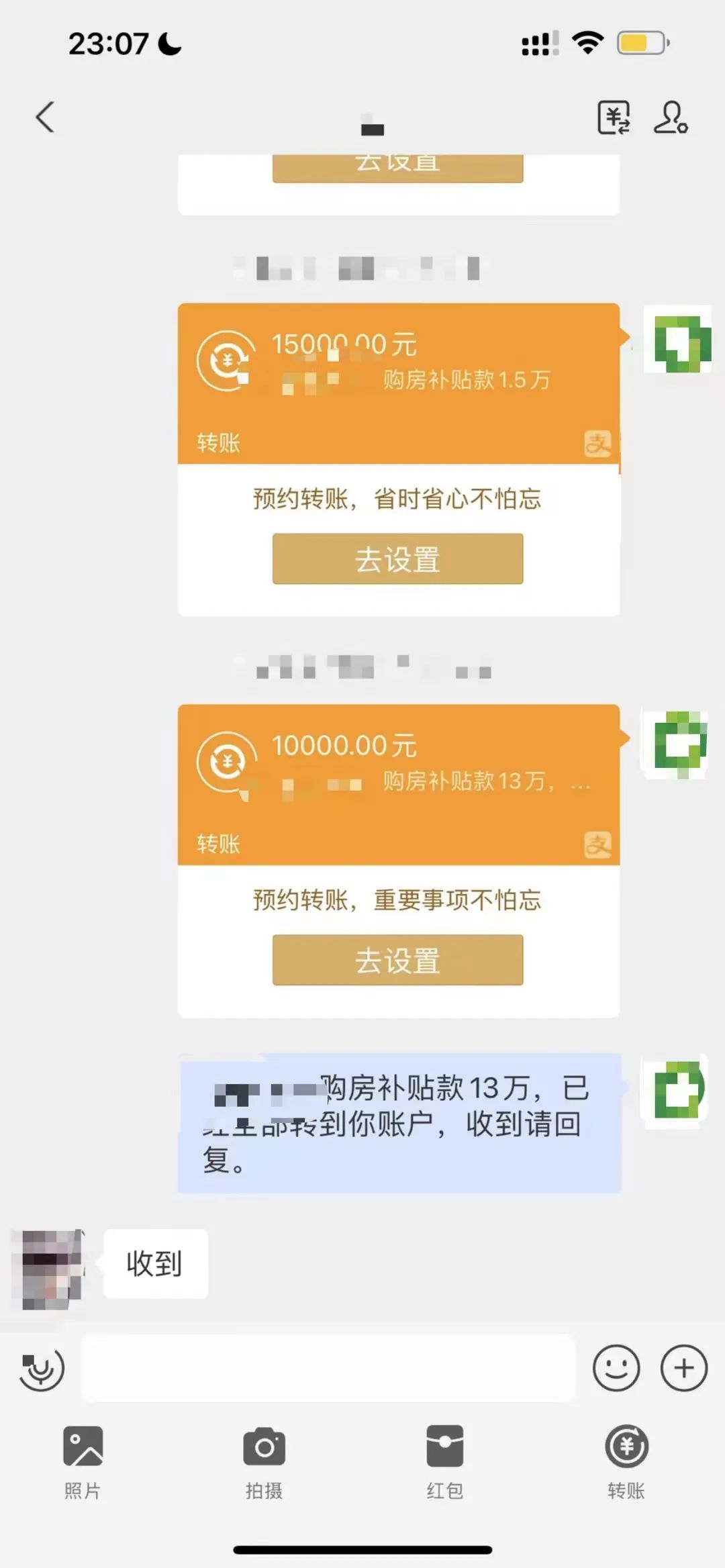The width and height of the screenshot is (725, 1568).
Task: Tap 去设置 under 预约转账，省时省心不怕忘
Action: [x=397, y=559]
